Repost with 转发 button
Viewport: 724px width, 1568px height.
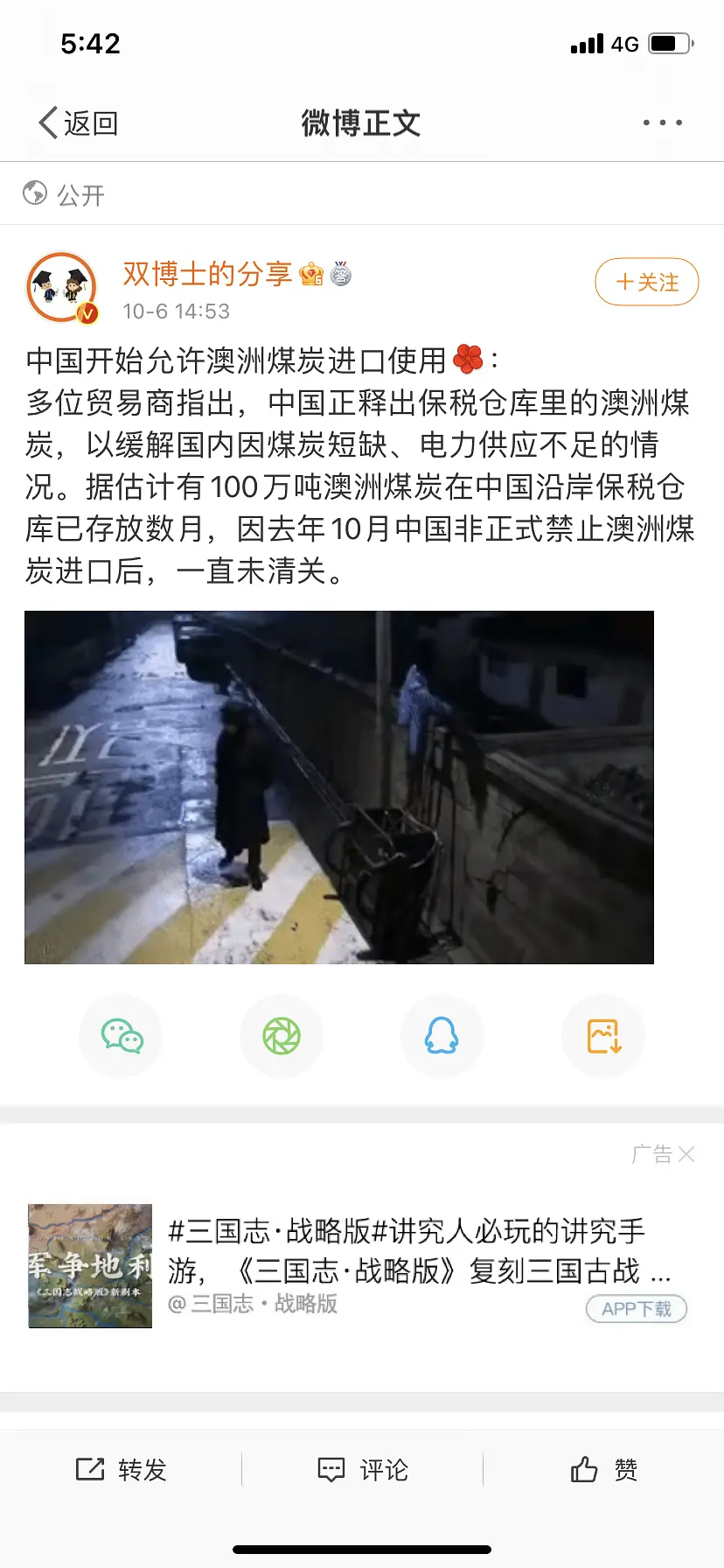click(122, 1470)
